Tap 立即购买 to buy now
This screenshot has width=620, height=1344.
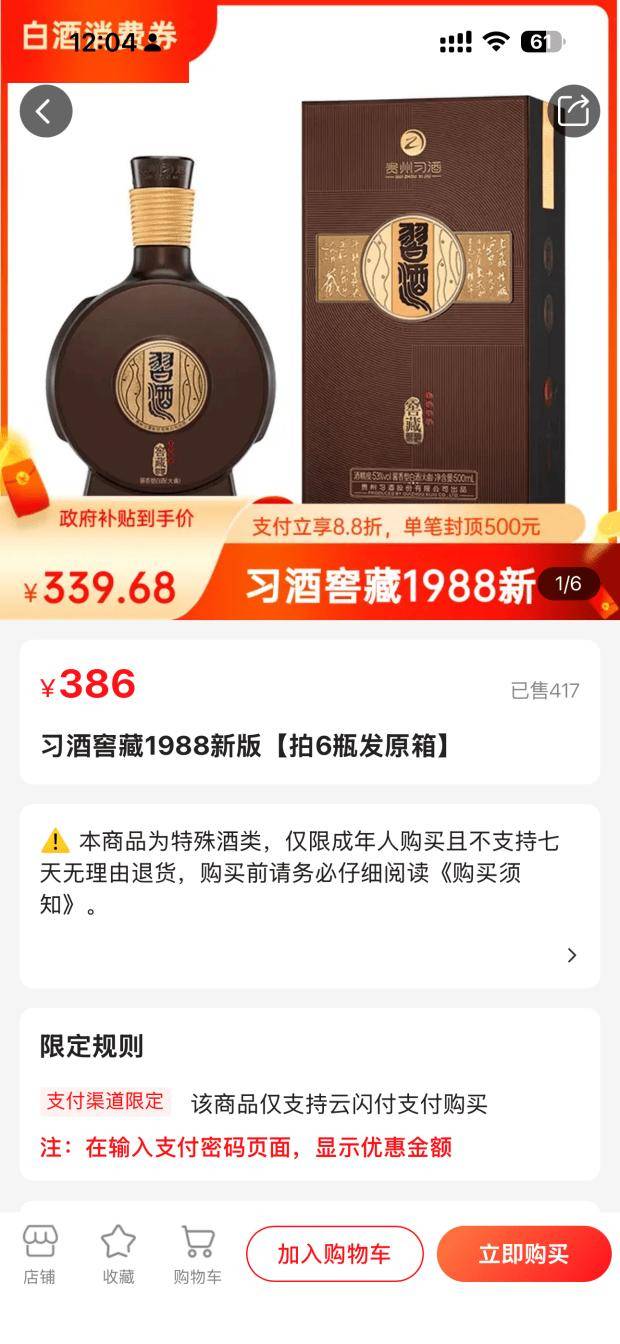click(523, 1254)
